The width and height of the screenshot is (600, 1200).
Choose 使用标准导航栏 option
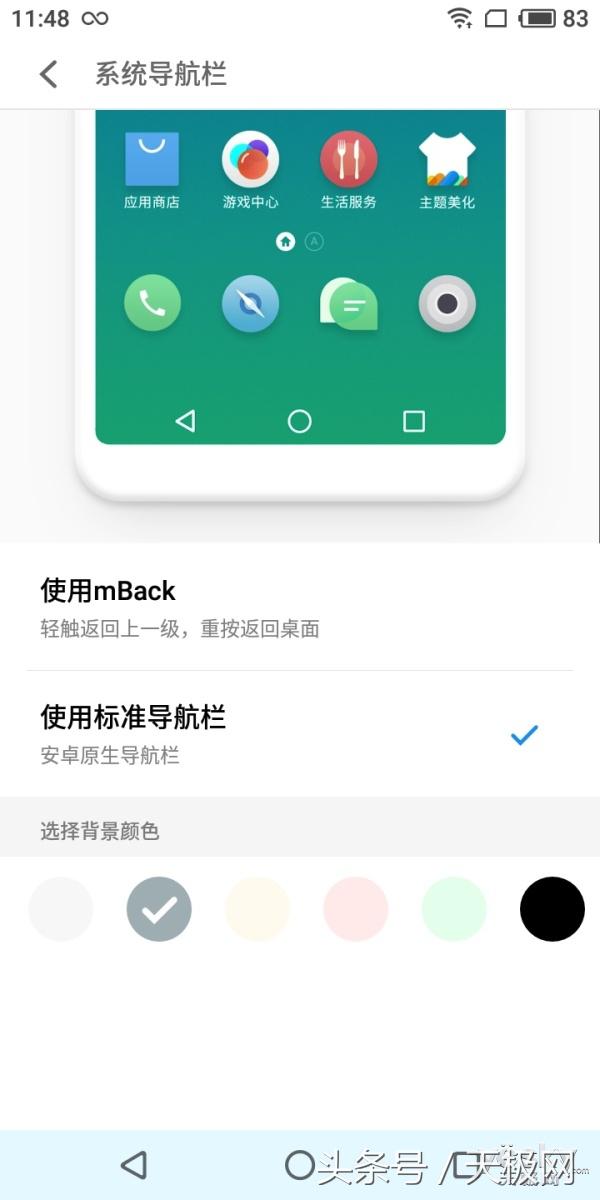300,734
